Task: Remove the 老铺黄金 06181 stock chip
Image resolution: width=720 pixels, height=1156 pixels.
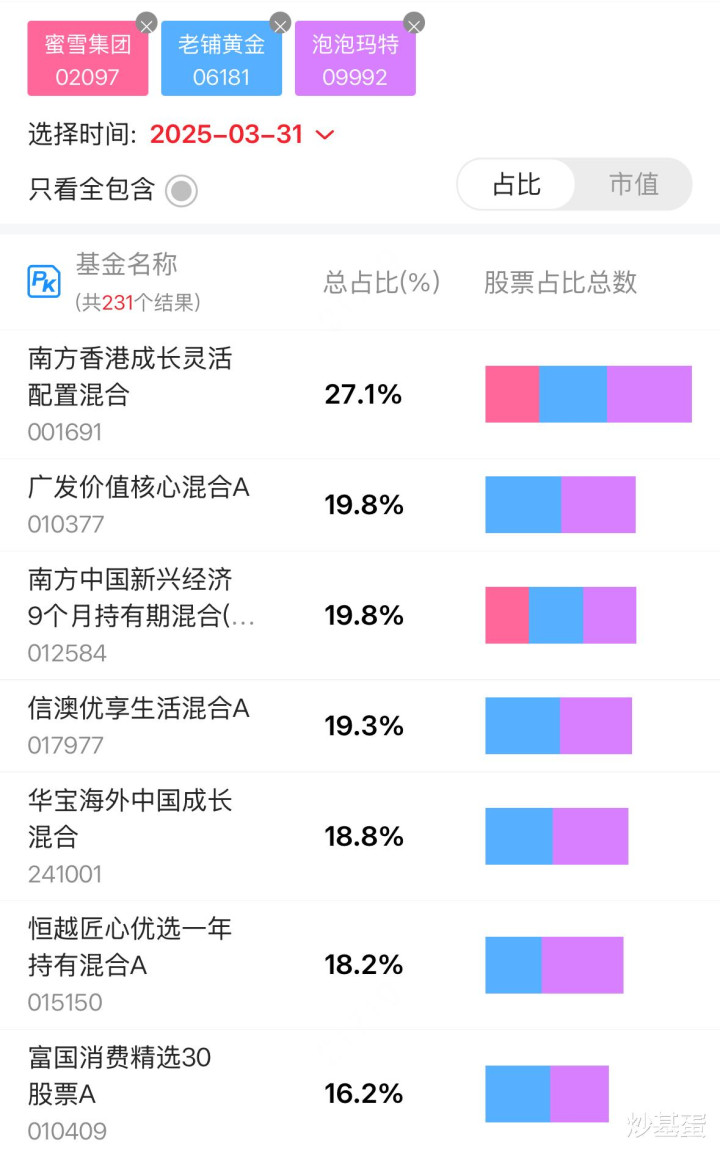Action: click(x=280, y=24)
